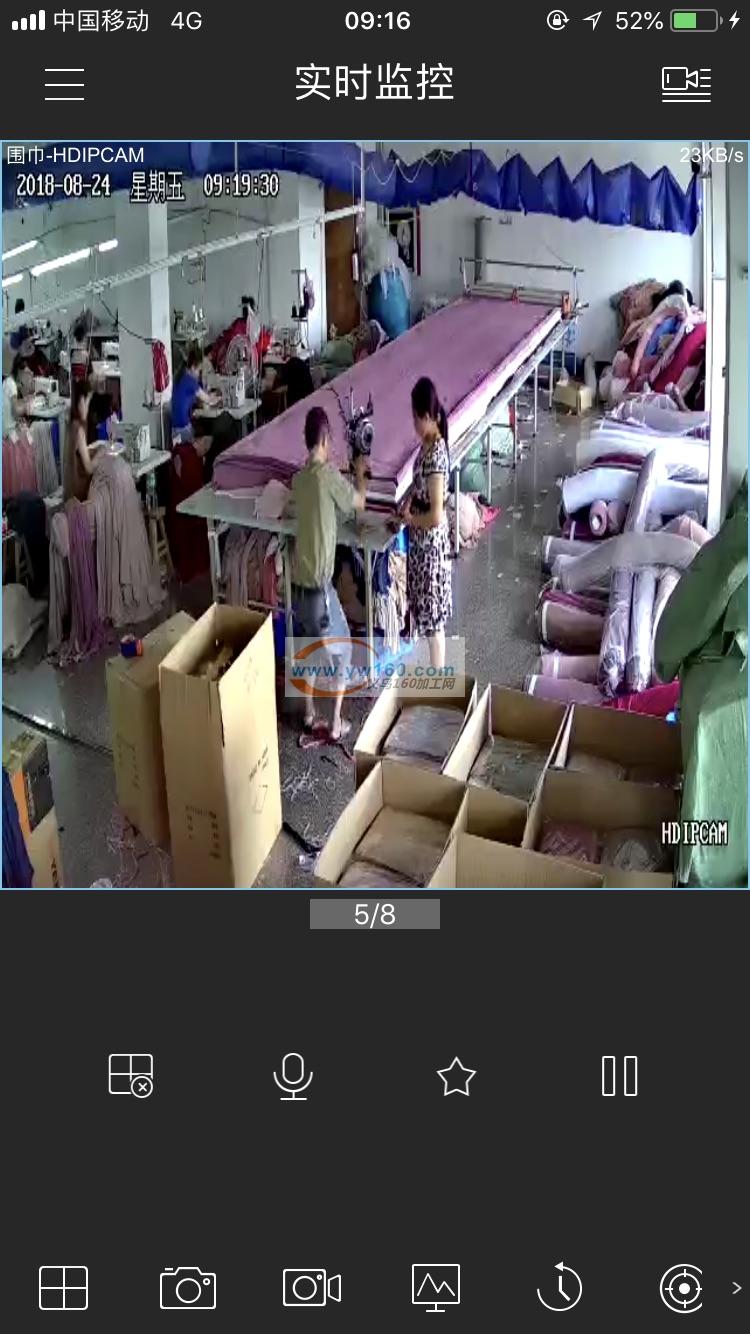
Task: Open the hamburger drawer menu
Action: [x=64, y=84]
